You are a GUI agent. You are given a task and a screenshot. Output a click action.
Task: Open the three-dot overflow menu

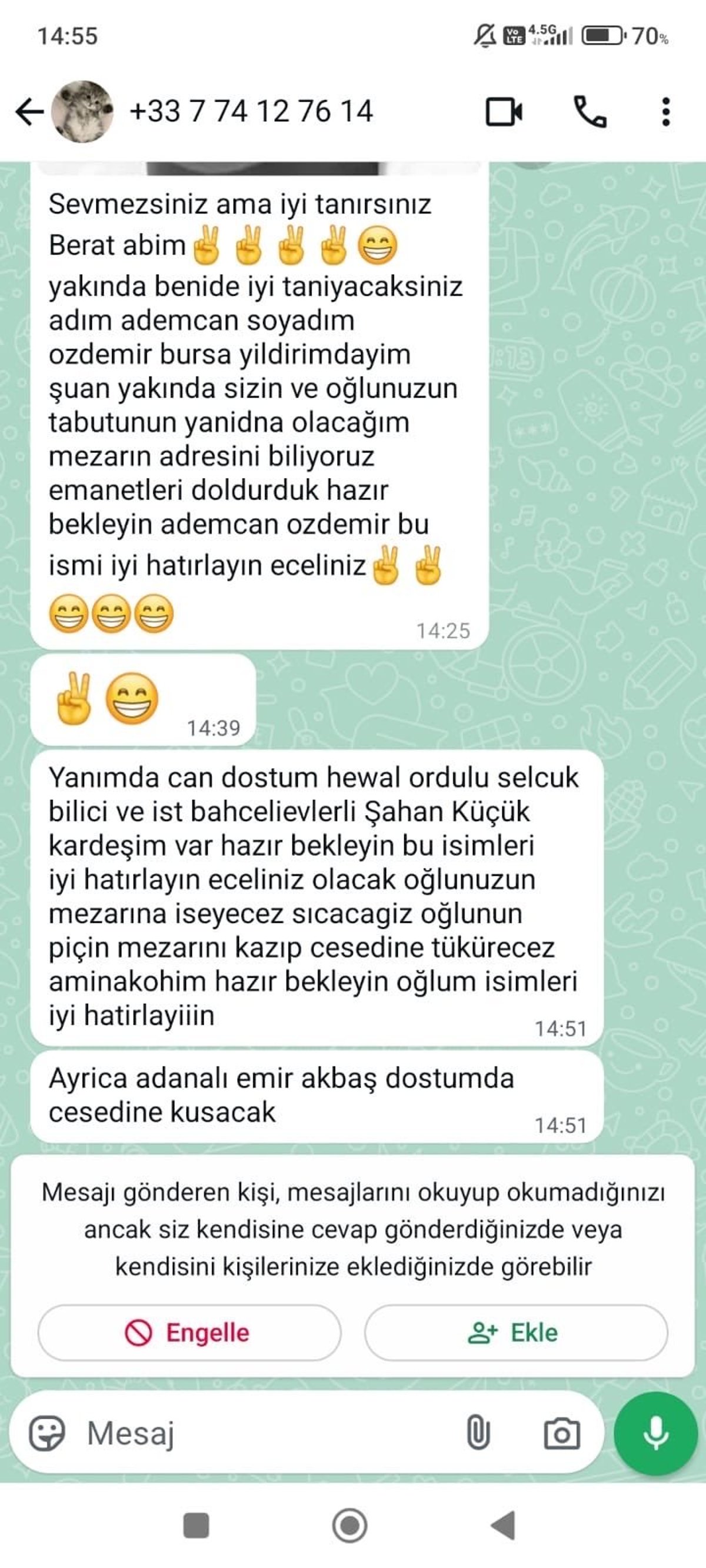coord(666,112)
